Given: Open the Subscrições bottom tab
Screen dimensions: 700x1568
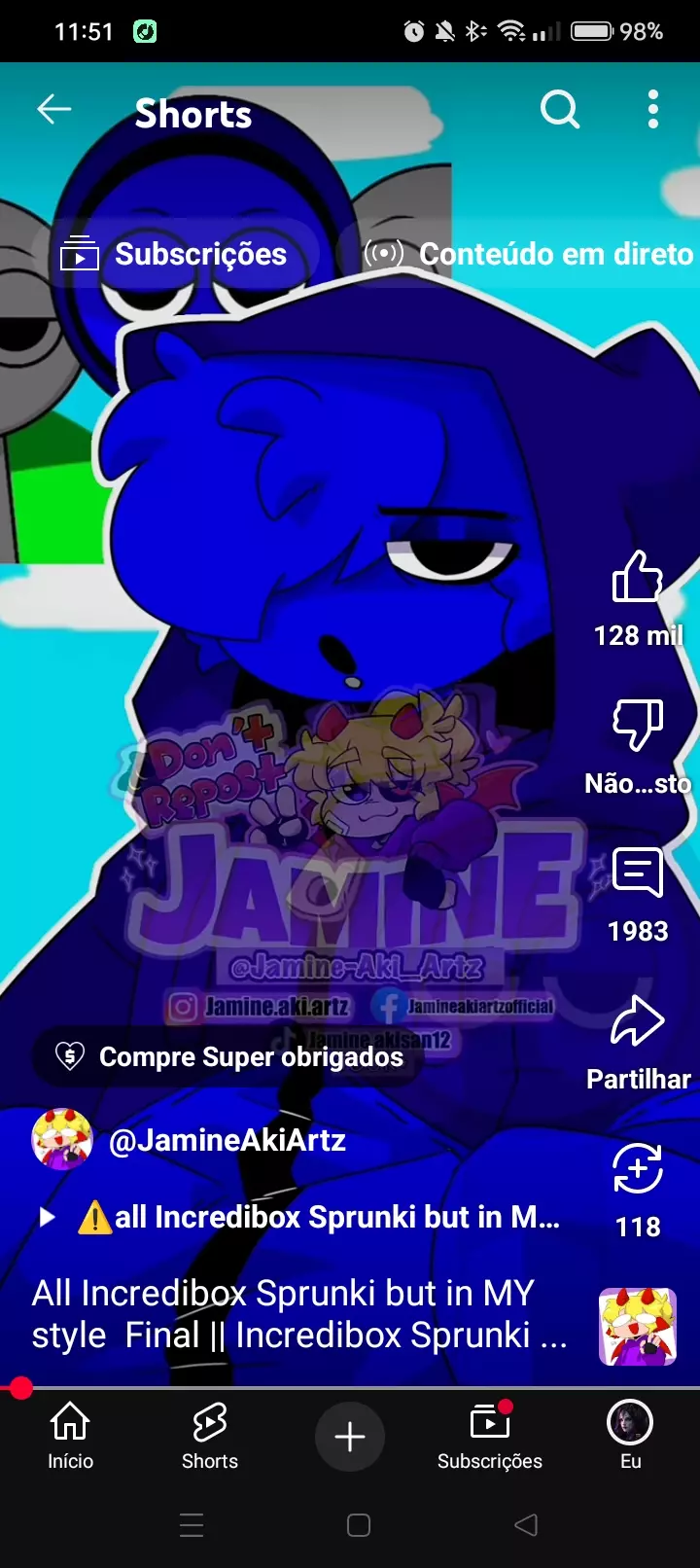Looking at the screenshot, I should coord(490,1436).
